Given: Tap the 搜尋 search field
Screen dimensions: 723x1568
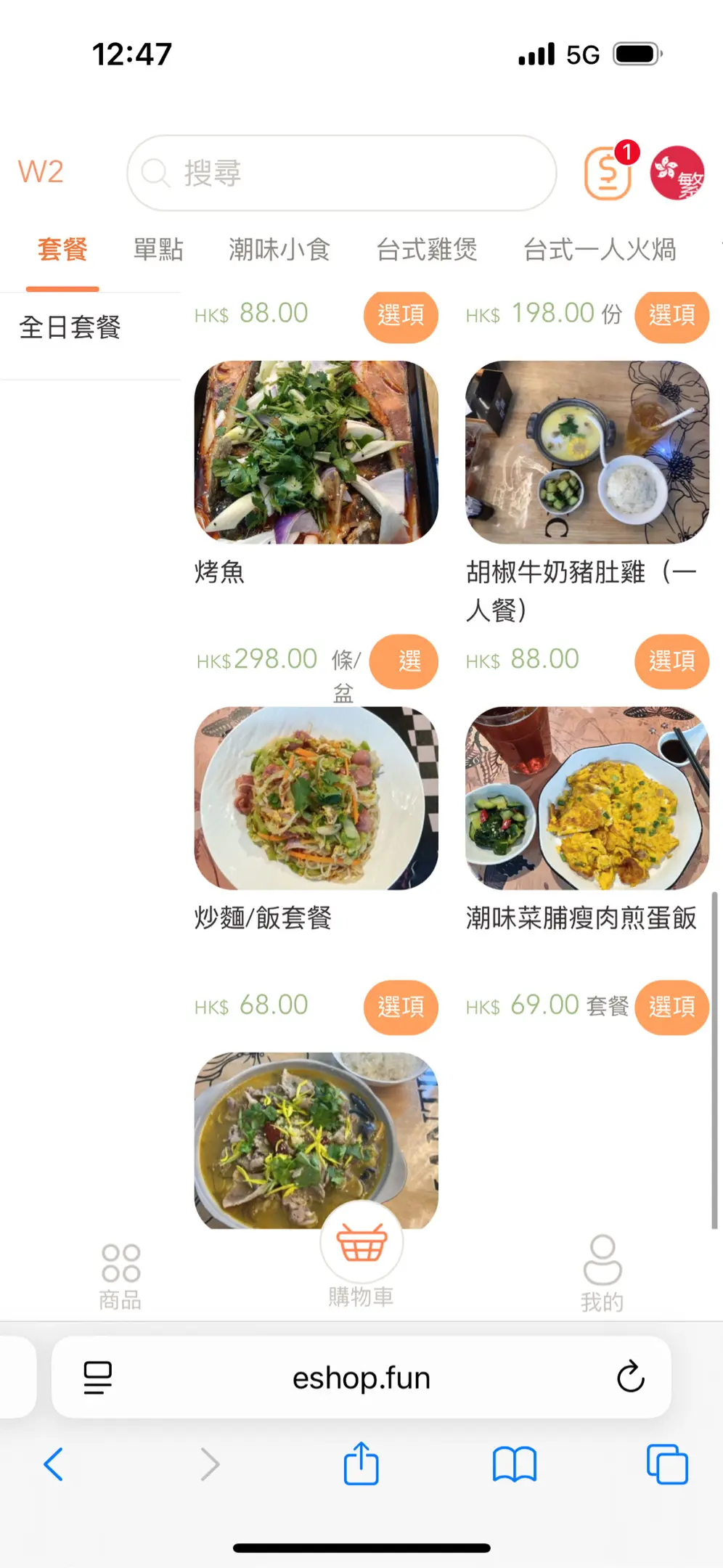Looking at the screenshot, I should (341, 173).
